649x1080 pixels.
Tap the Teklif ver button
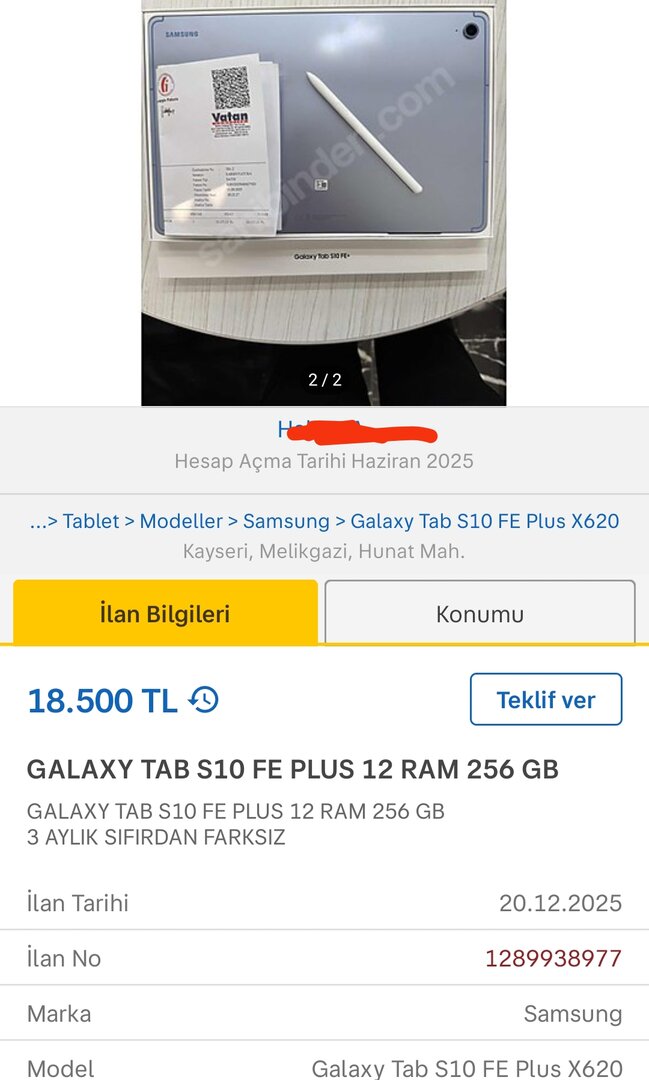(x=546, y=699)
